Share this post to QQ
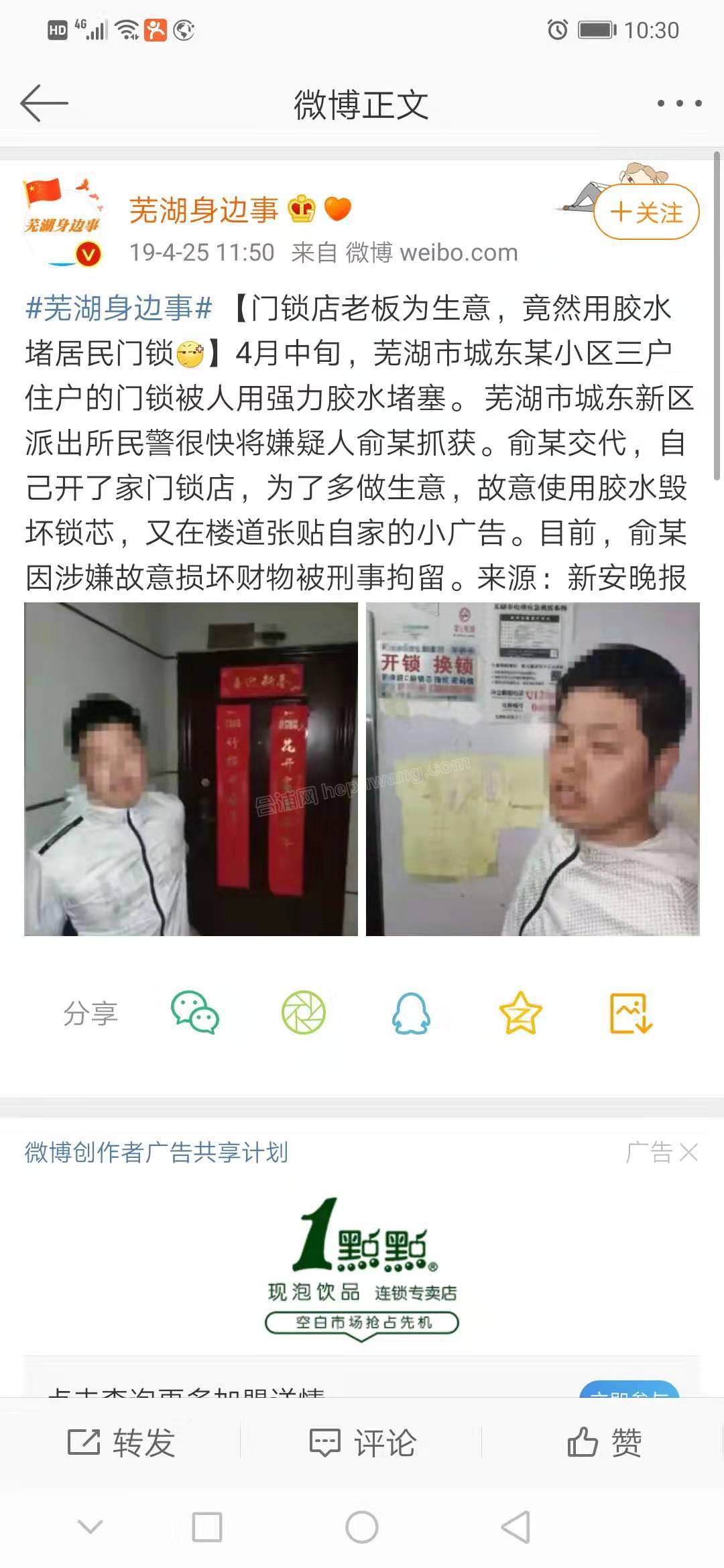Image resolution: width=724 pixels, height=1568 pixels. pyautogui.click(x=411, y=1012)
